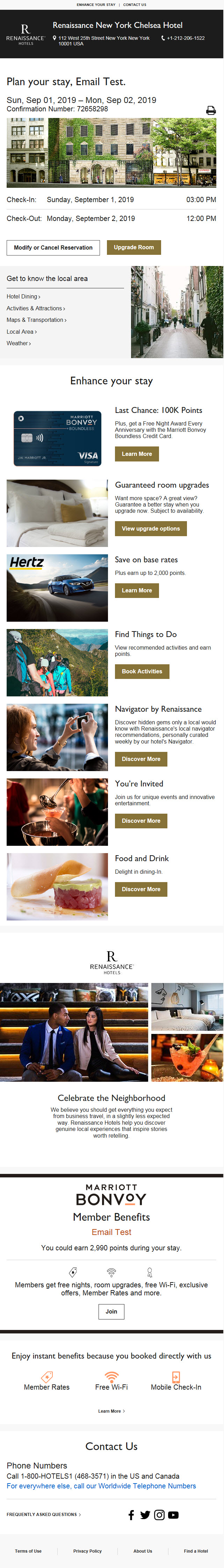Tap Learn More for 100K Points offer
Screen dimensions: 224x1568
(137, 453)
